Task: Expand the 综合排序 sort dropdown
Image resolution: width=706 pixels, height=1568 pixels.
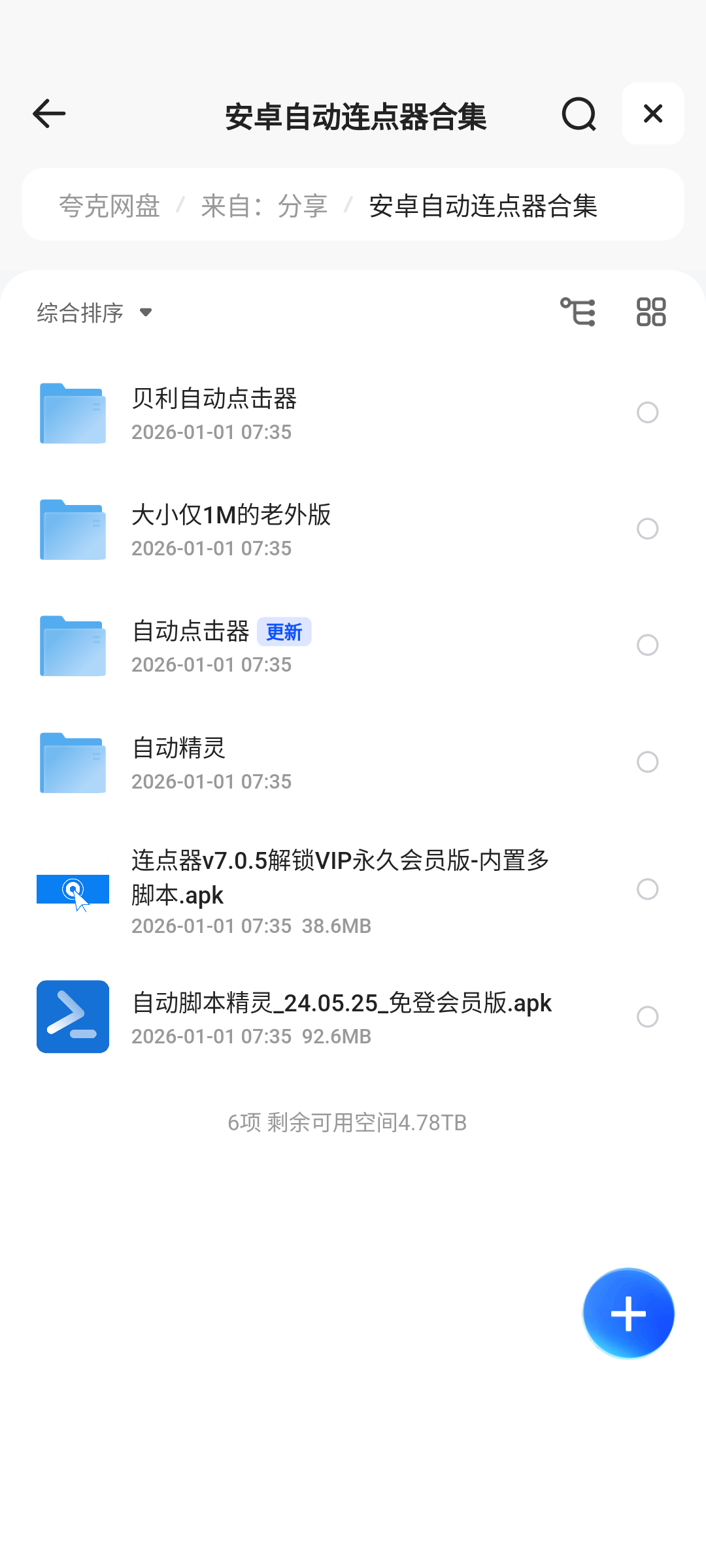Action: pyautogui.click(x=94, y=313)
